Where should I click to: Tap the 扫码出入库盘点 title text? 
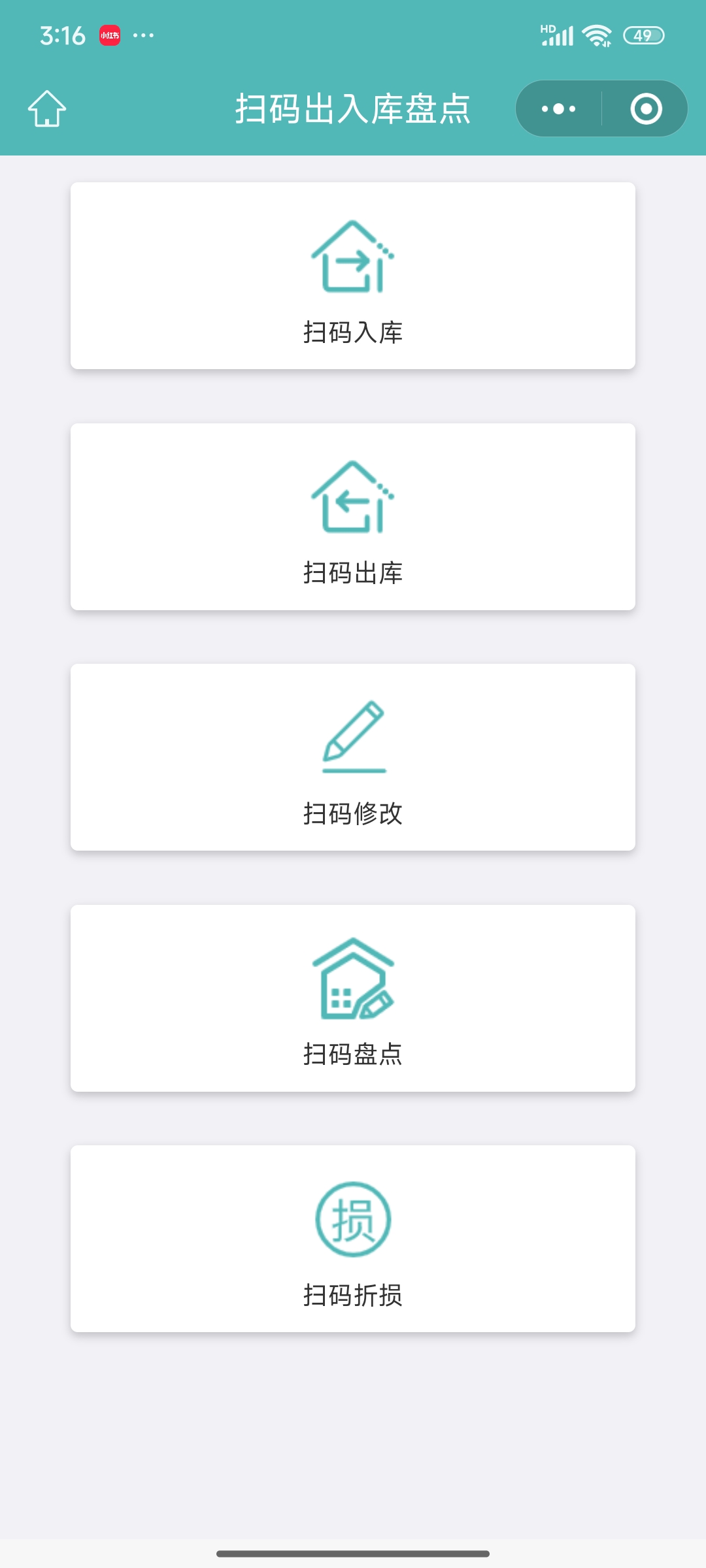coord(353,108)
